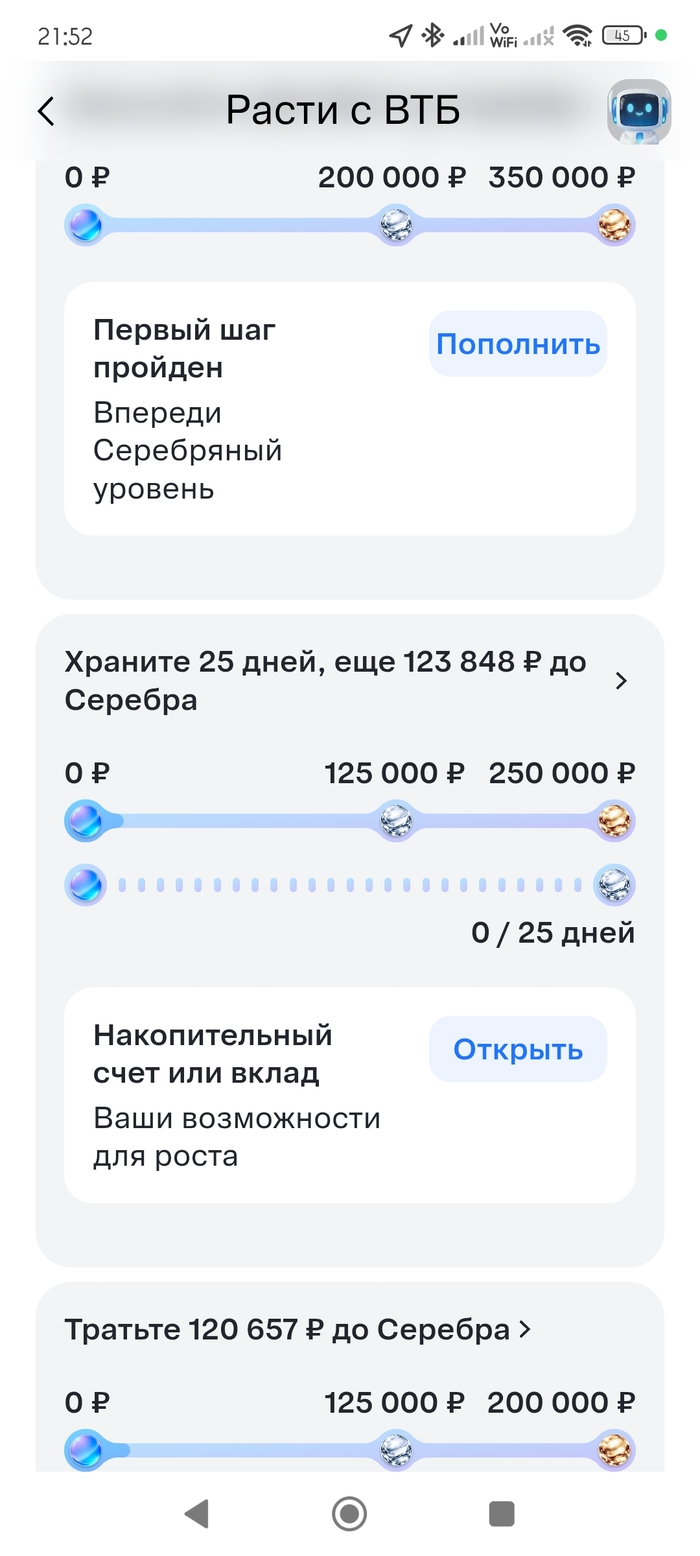This screenshot has height=1556, width=700.
Task: Go to the home screen
Action: [x=349, y=1514]
